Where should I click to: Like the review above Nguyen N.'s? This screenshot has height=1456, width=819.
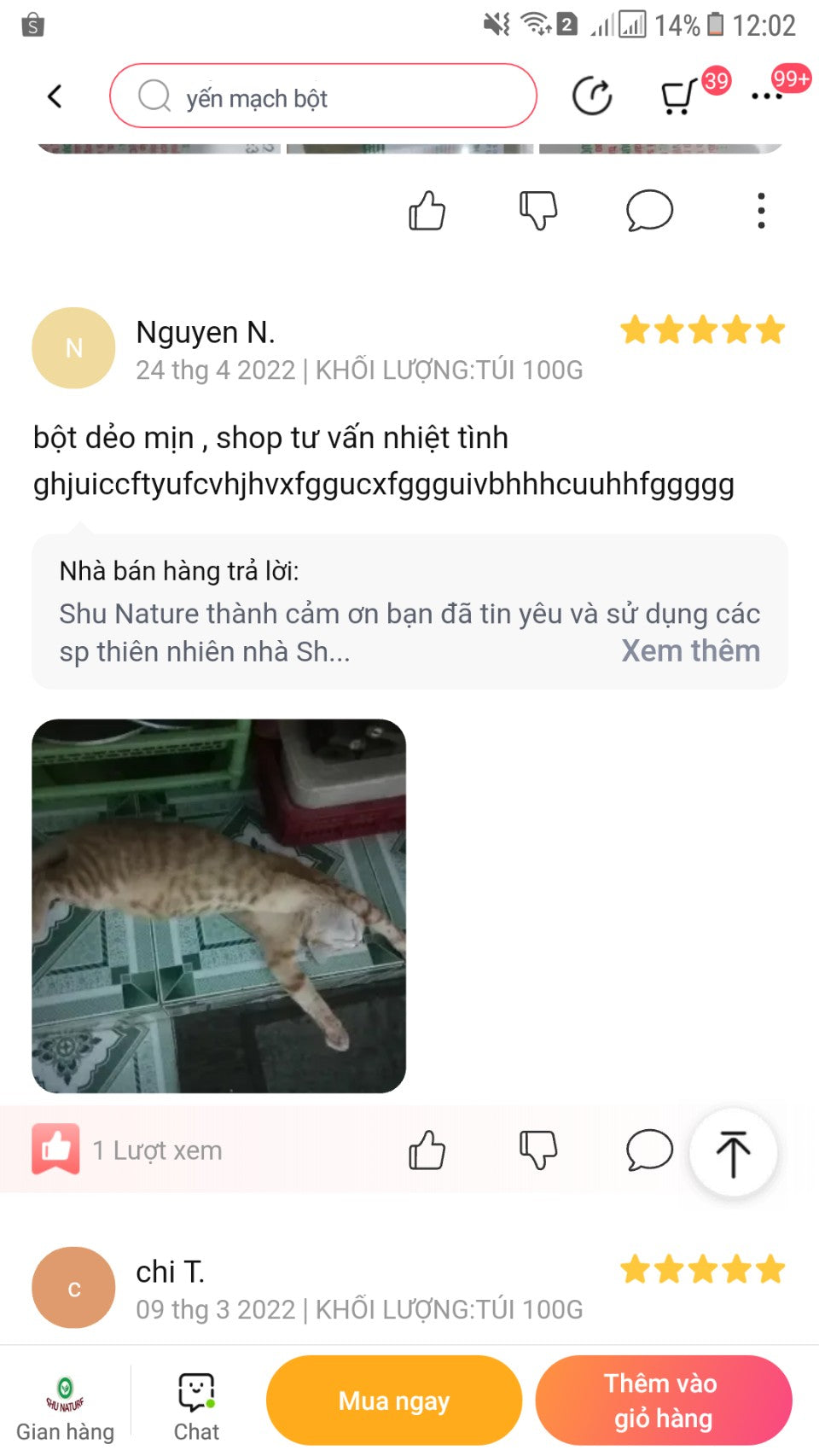[427, 211]
